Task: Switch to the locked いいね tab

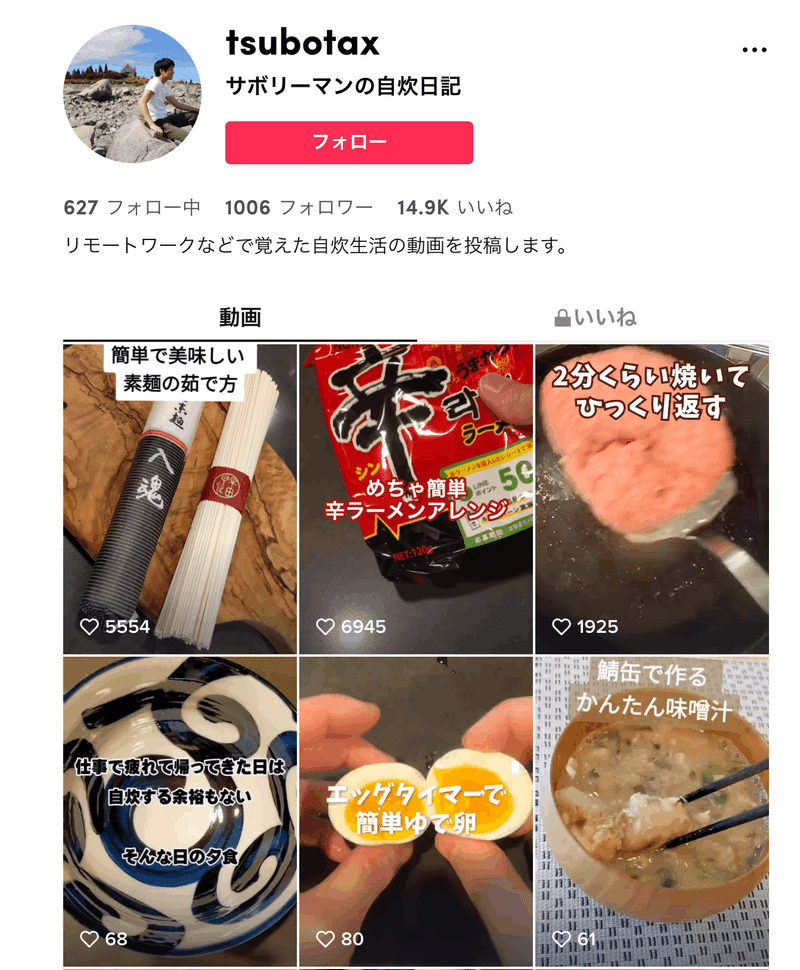Action: 595,318
